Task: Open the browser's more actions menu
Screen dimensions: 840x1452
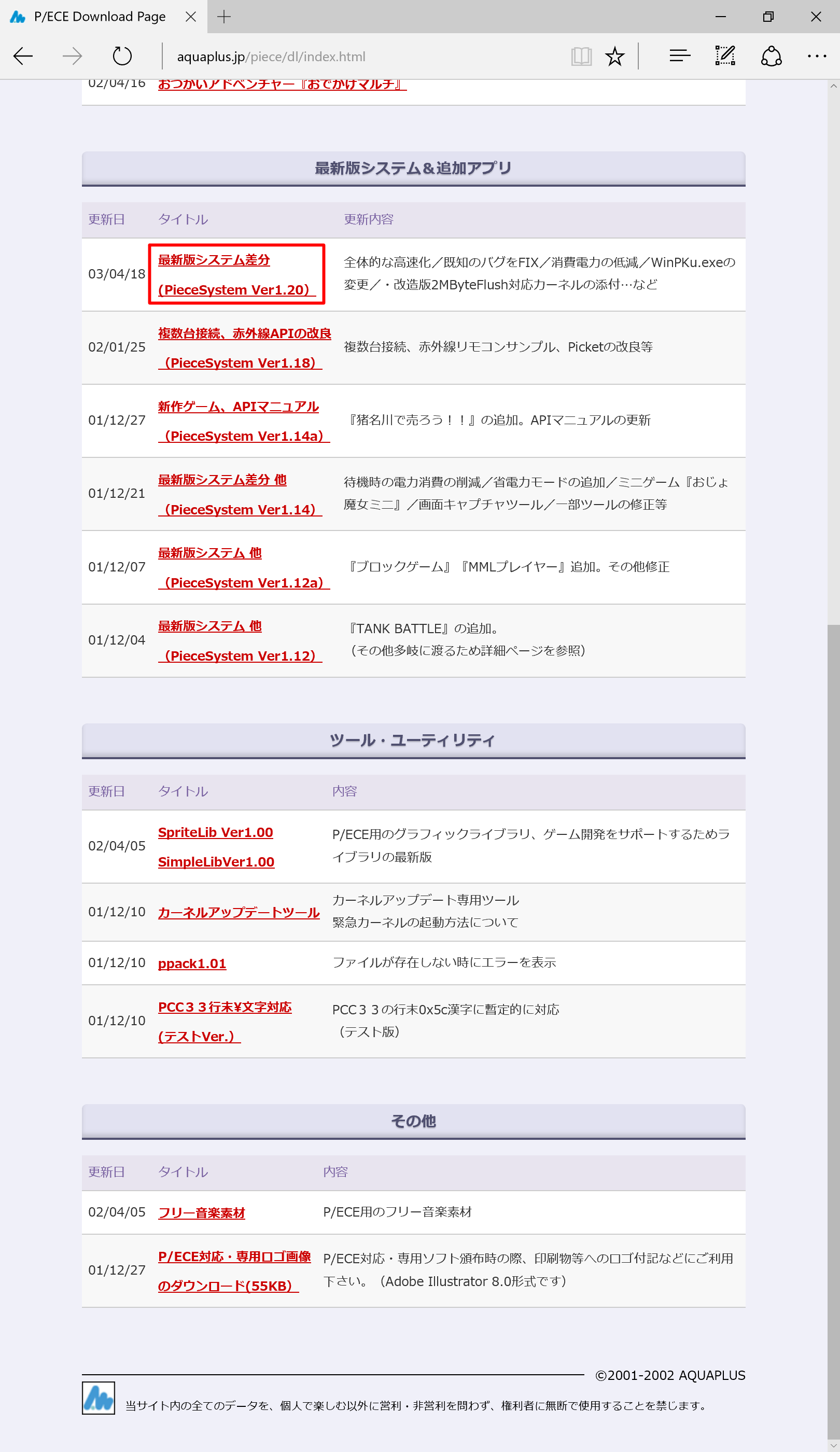Action: click(816, 56)
